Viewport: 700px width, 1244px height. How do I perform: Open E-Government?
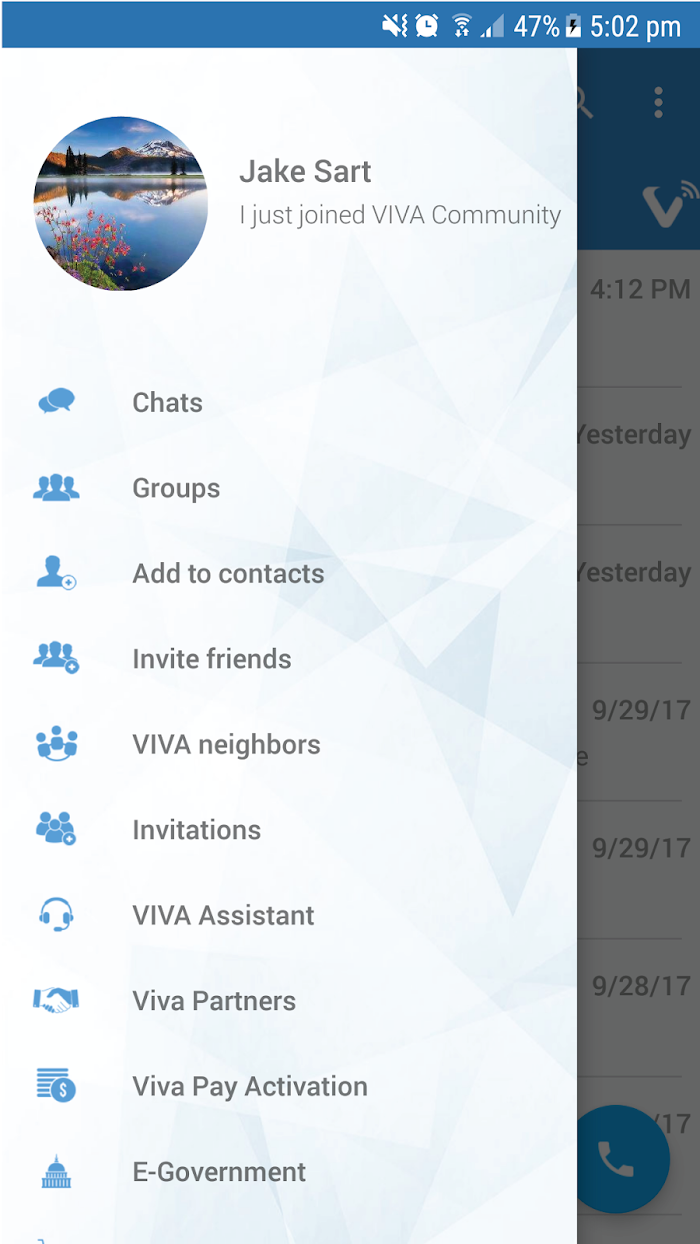pyautogui.click(x=288, y=1172)
